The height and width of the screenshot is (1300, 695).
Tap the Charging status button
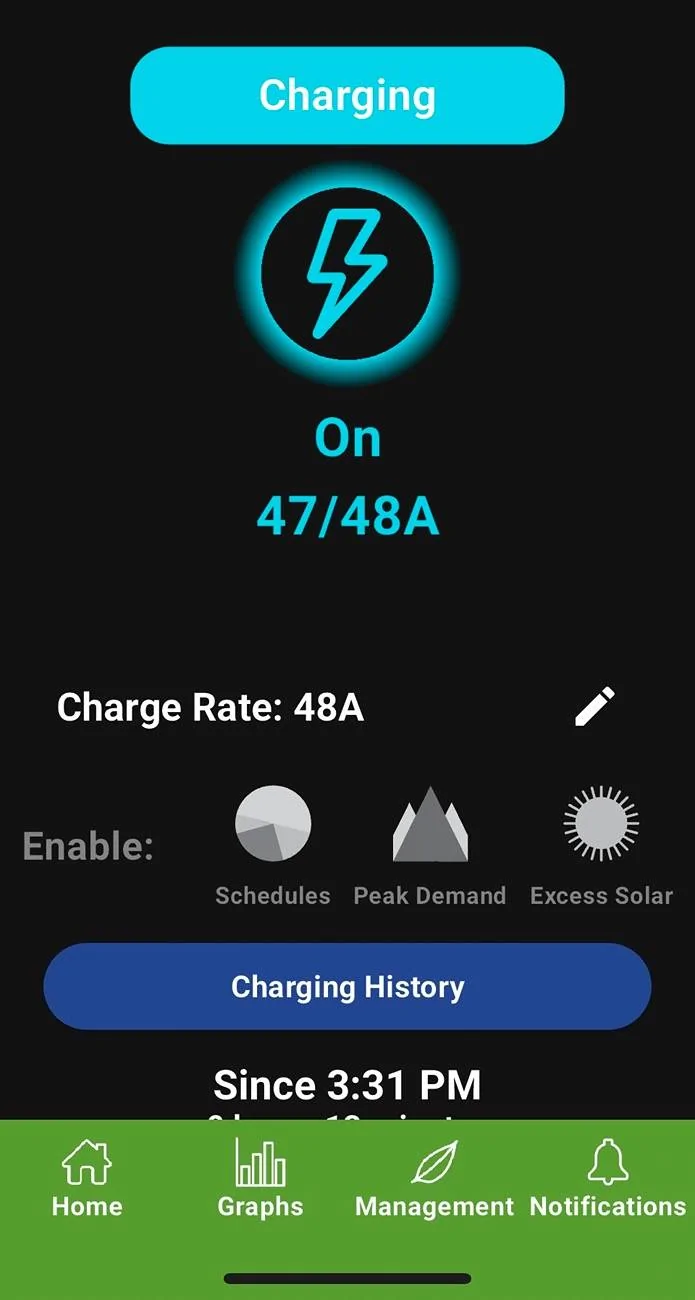347,96
